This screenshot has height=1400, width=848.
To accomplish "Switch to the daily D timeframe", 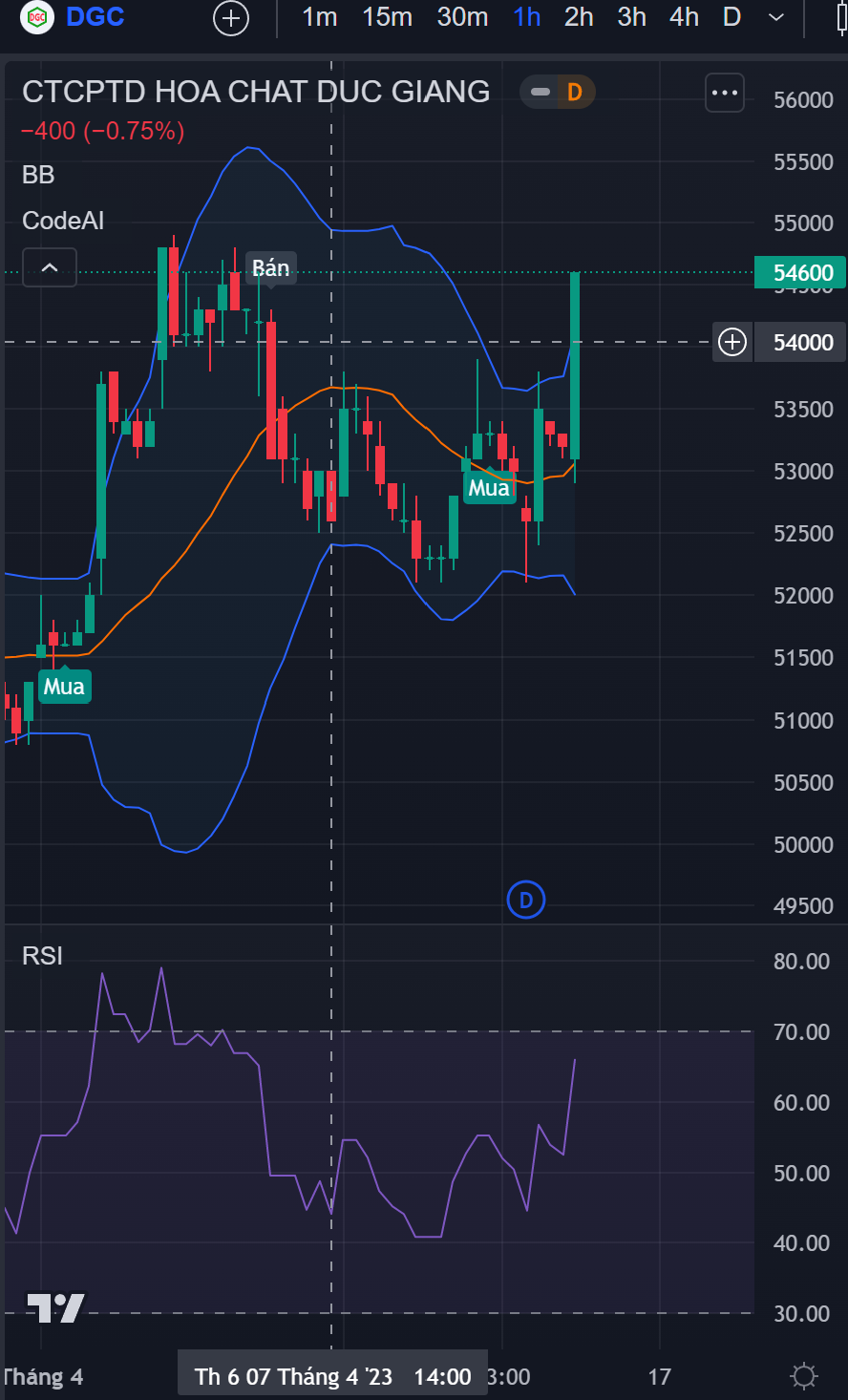I will coord(731,17).
